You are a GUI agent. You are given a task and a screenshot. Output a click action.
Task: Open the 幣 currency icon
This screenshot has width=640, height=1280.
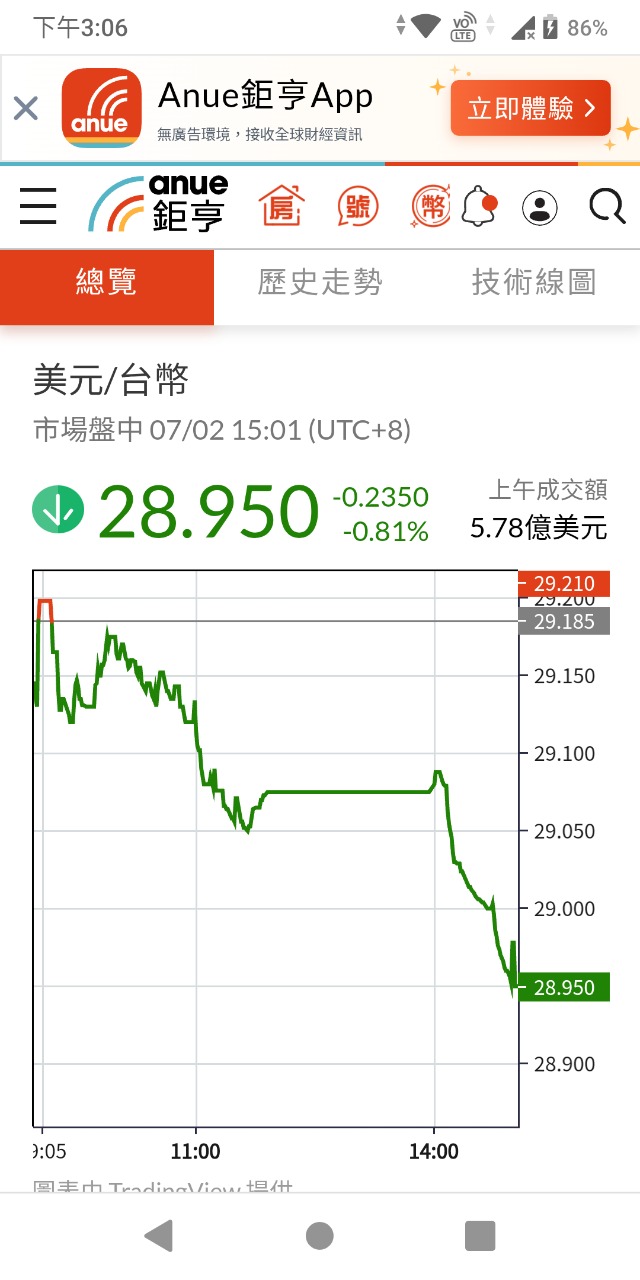pyautogui.click(x=431, y=207)
